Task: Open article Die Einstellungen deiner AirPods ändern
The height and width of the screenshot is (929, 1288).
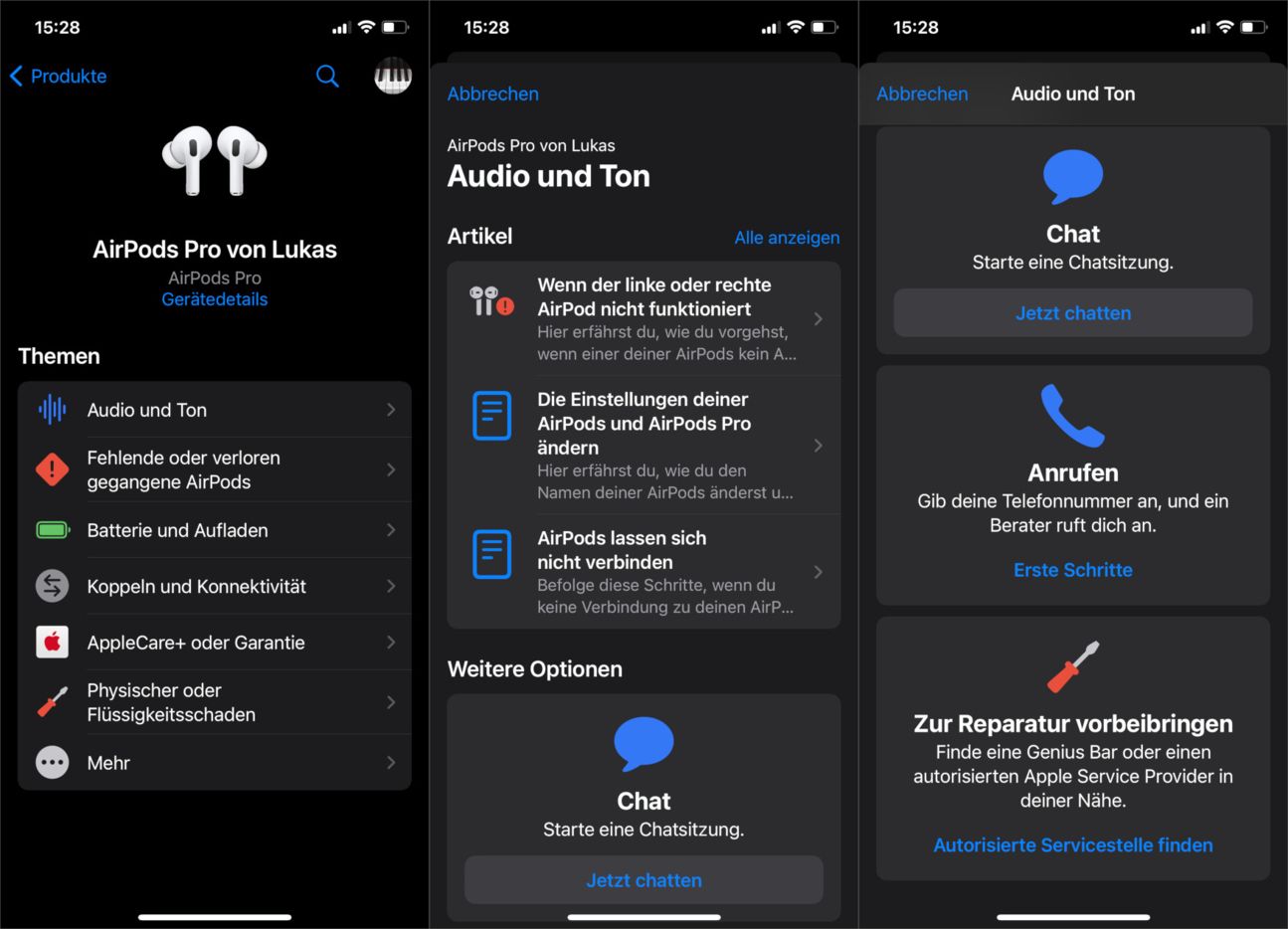Action: (644, 445)
